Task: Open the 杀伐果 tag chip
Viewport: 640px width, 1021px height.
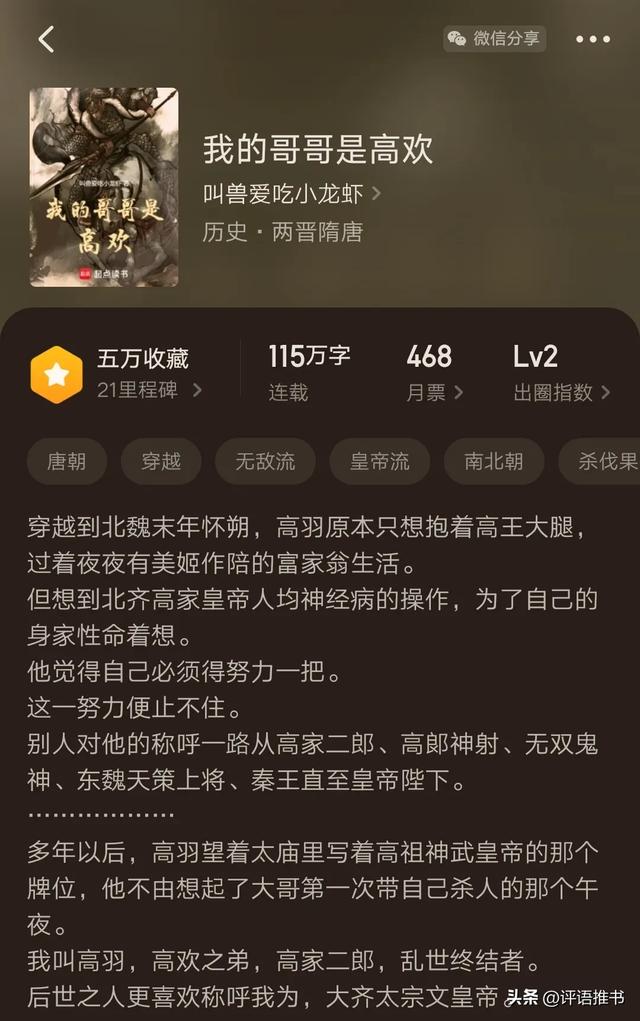Action: pos(607,461)
